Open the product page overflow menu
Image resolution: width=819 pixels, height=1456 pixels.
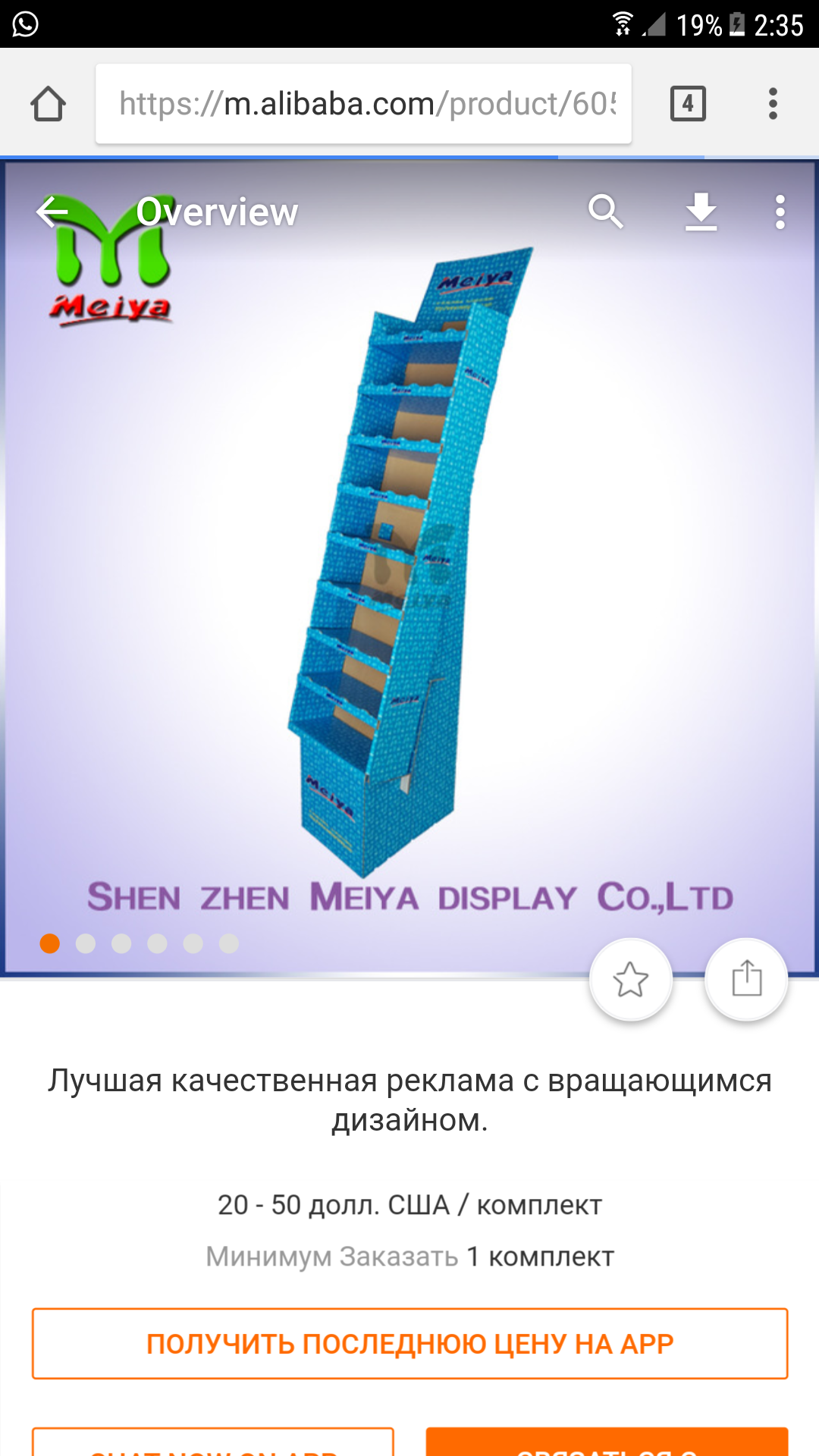point(780,212)
